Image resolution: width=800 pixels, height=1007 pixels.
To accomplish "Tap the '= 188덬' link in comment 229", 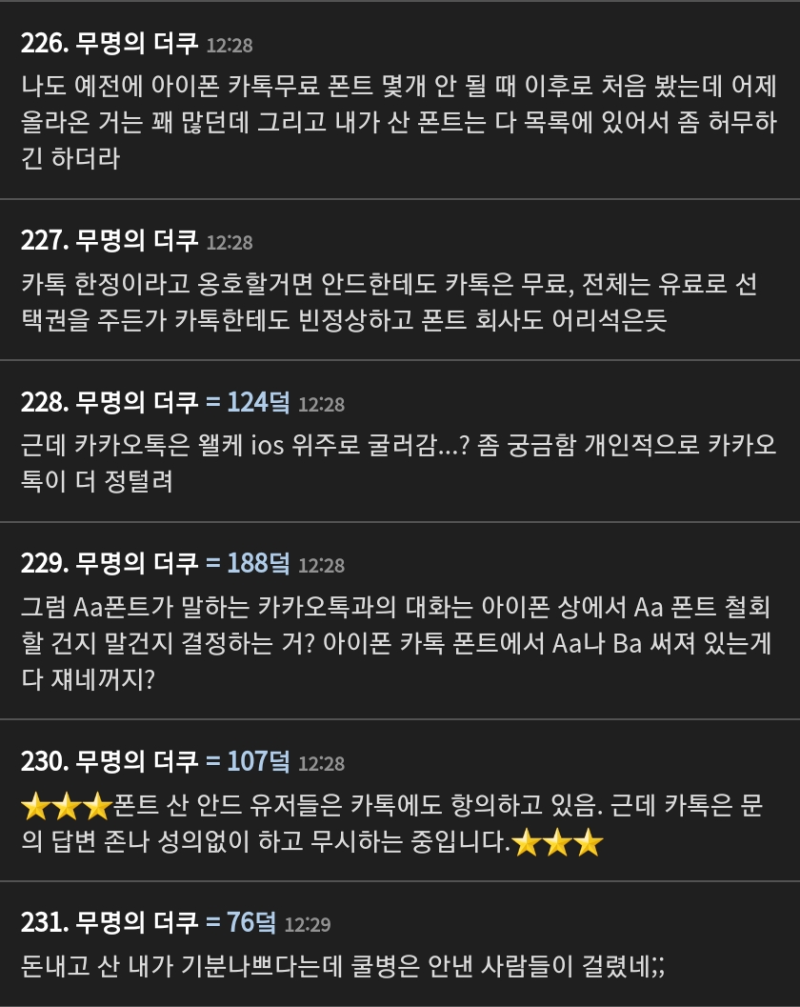I will click(x=247, y=564).
